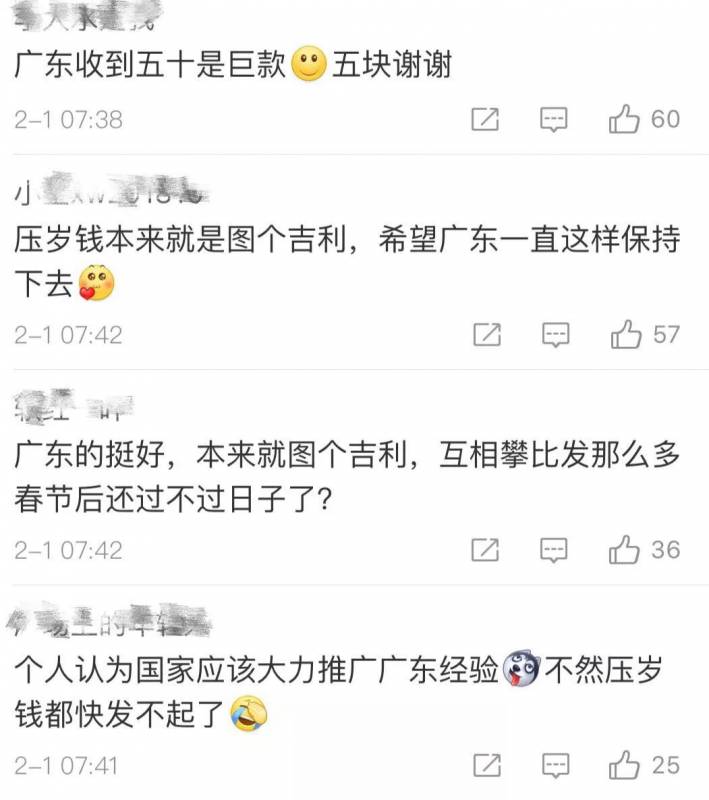Like the comment with 57 likes
Image resolution: width=709 pixels, height=800 pixels.
pos(626,335)
